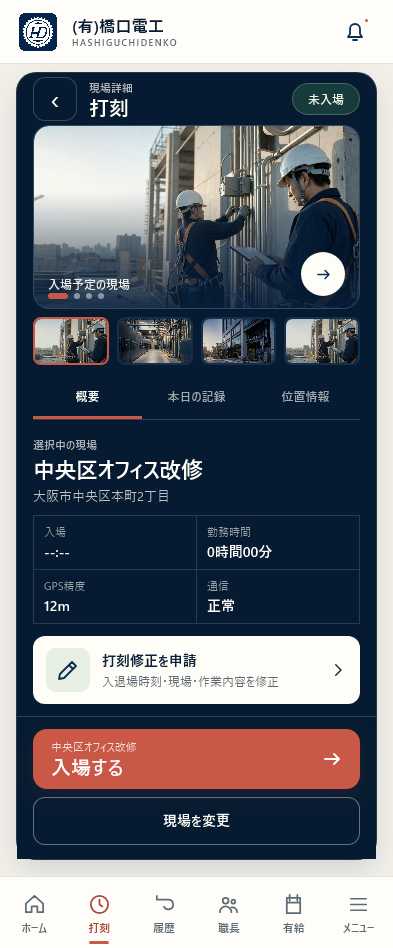Image resolution: width=393 pixels, height=948 pixels.
Task: Open the メニュー tab
Action: [x=359, y=914]
